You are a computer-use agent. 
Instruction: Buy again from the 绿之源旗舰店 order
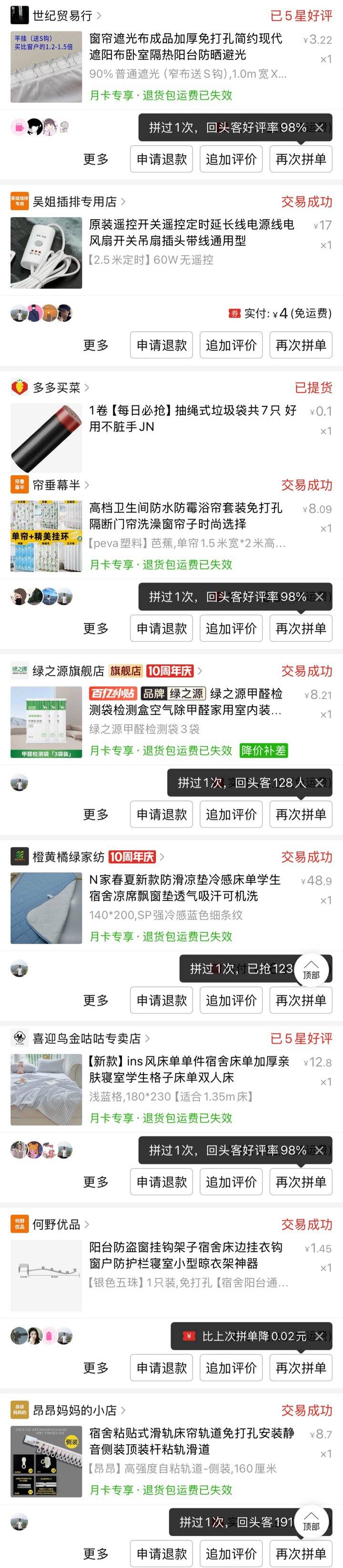coord(300,814)
